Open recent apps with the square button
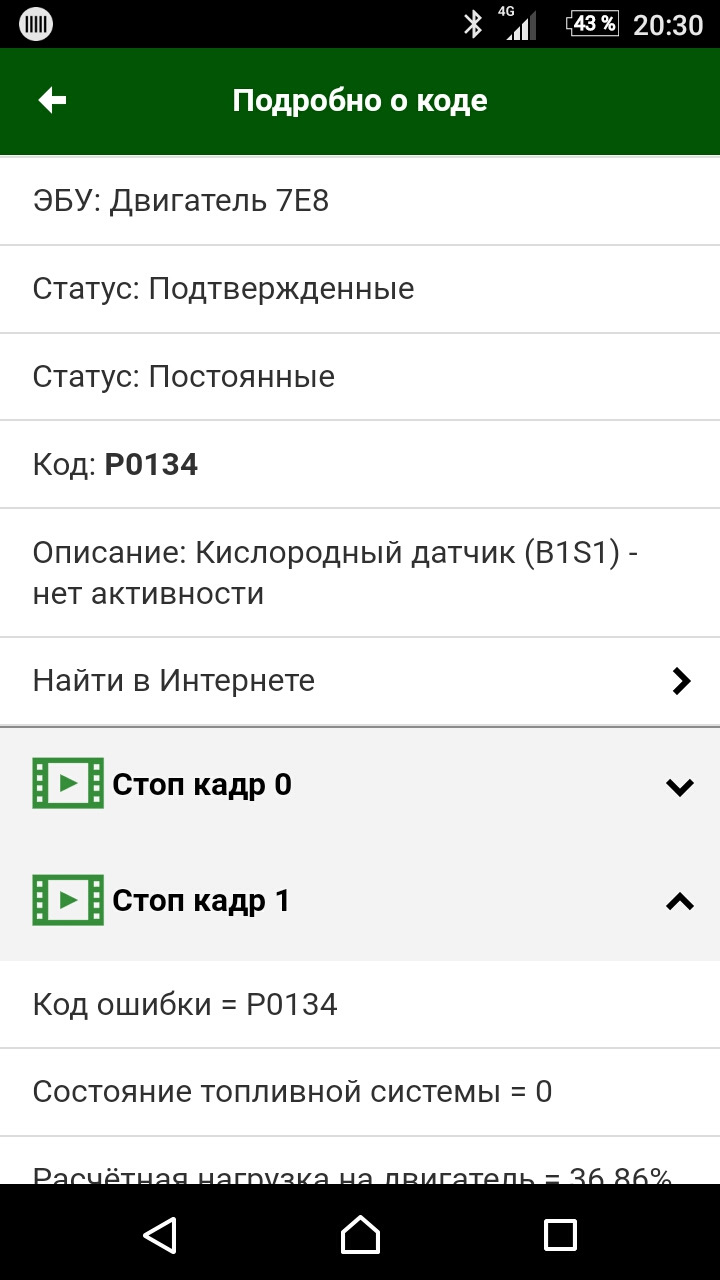 (558, 1236)
